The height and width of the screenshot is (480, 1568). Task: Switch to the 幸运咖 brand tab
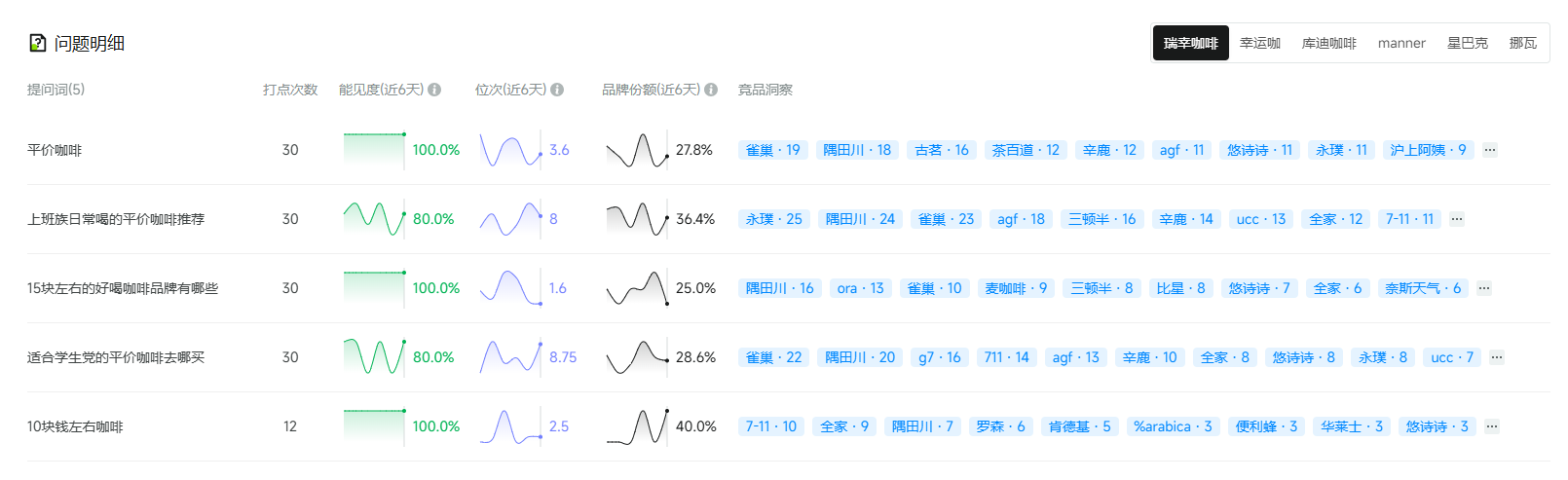(x=1259, y=43)
